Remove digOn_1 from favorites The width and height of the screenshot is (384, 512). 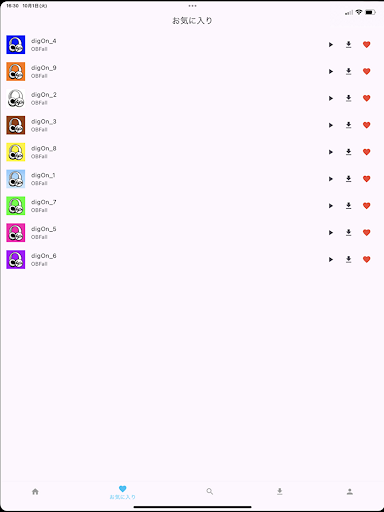(366, 179)
